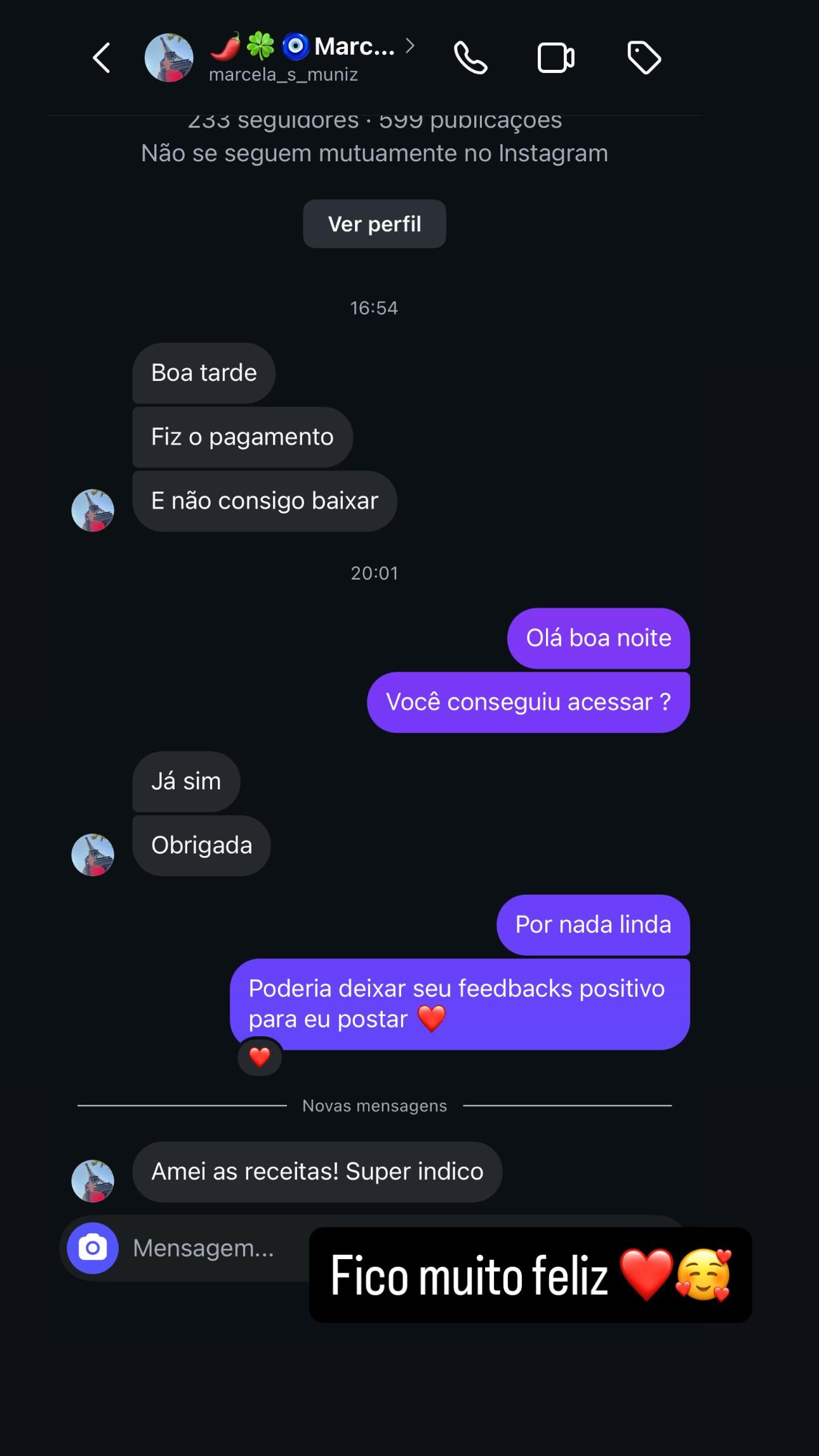Open Marcela's profile picture in the header
The height and width of the screenshot is (1456, 819).
point(170,58)
